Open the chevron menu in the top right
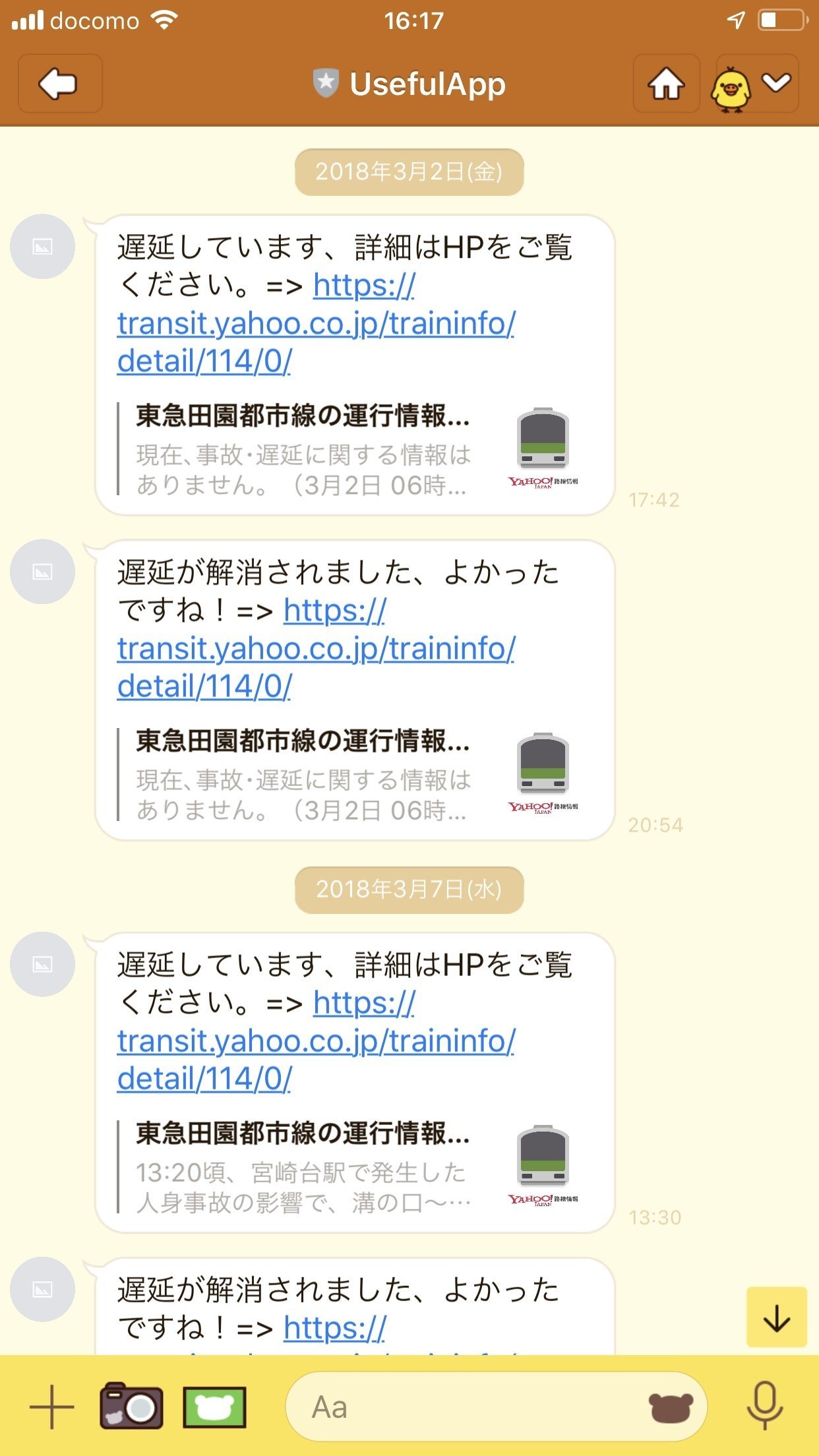Image resolution: width=819 pixels, height=1456 pixels. [777, 84]
